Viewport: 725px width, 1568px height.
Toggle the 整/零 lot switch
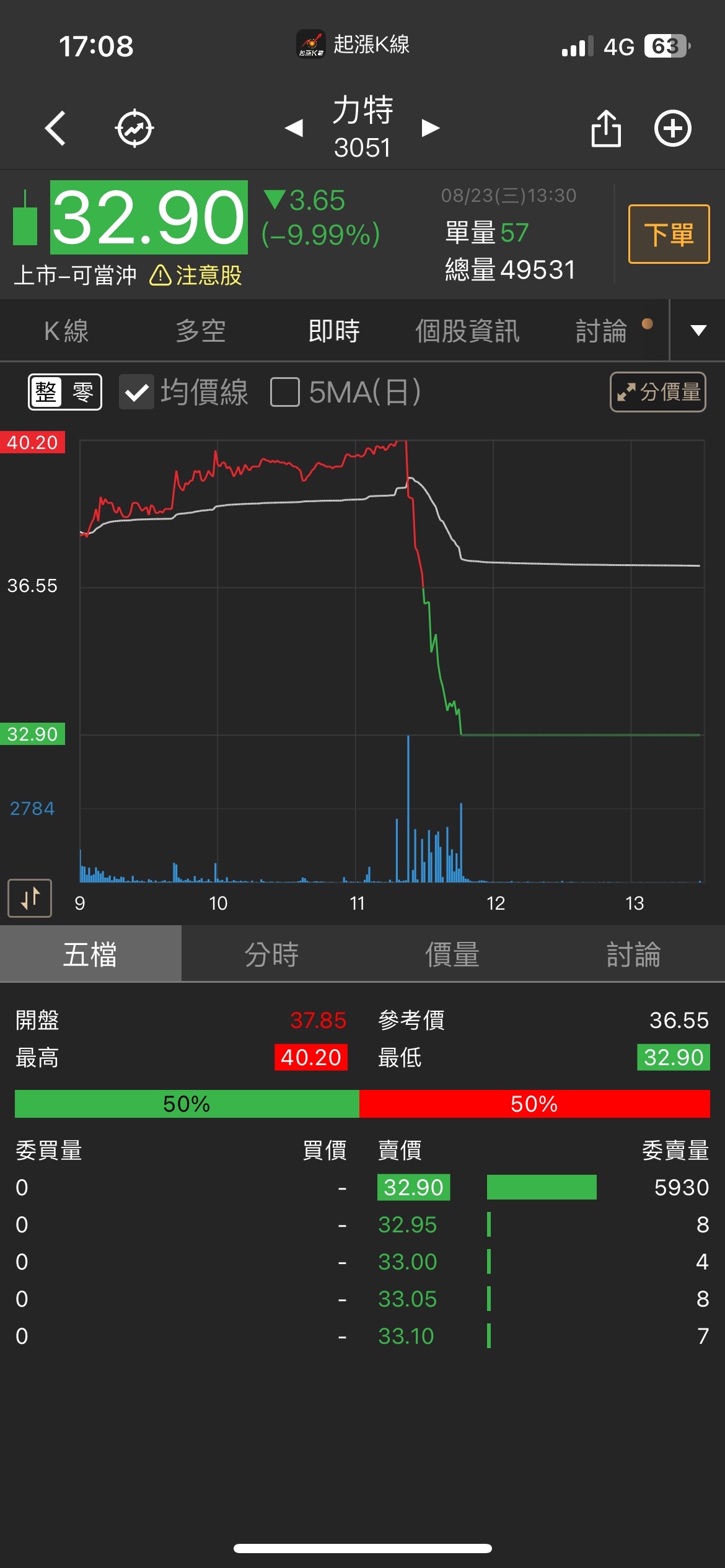pos(65,392)
